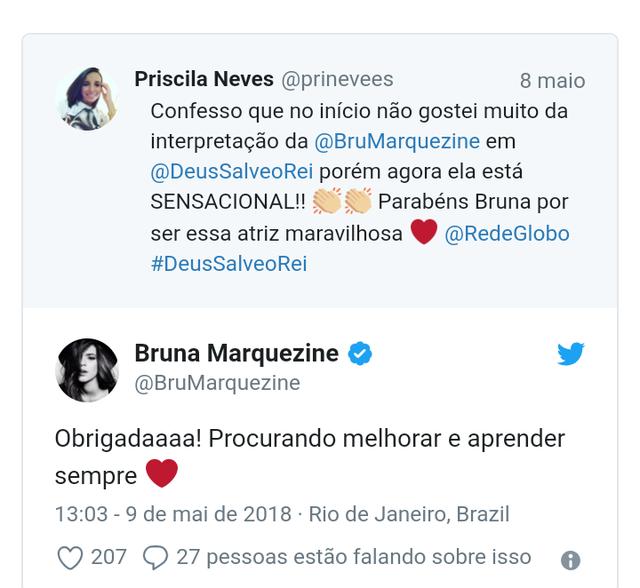
Task: Open the 8 maio date link
Action: (552, 81)
